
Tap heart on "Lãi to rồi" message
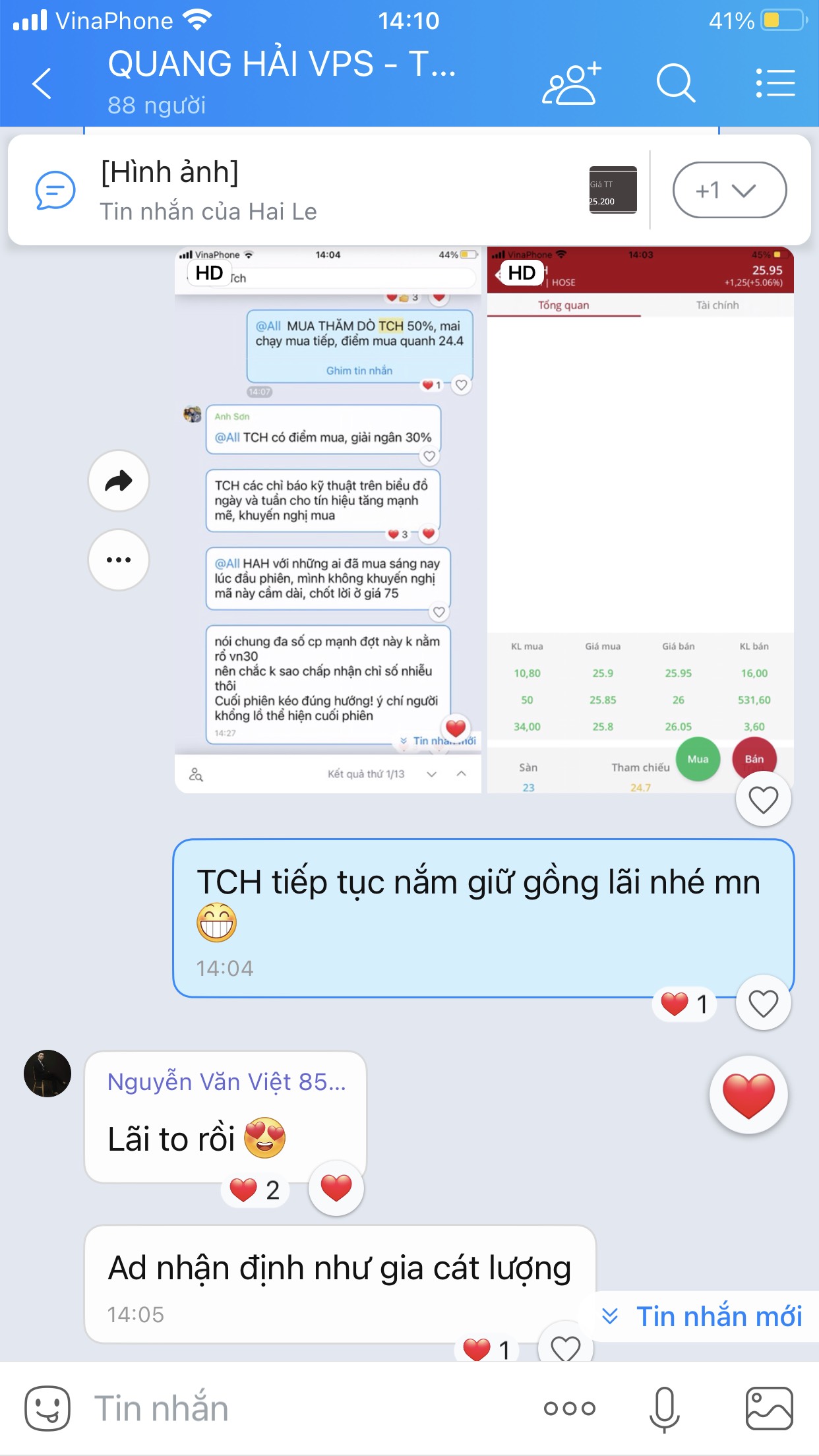tap(336, 1188)
